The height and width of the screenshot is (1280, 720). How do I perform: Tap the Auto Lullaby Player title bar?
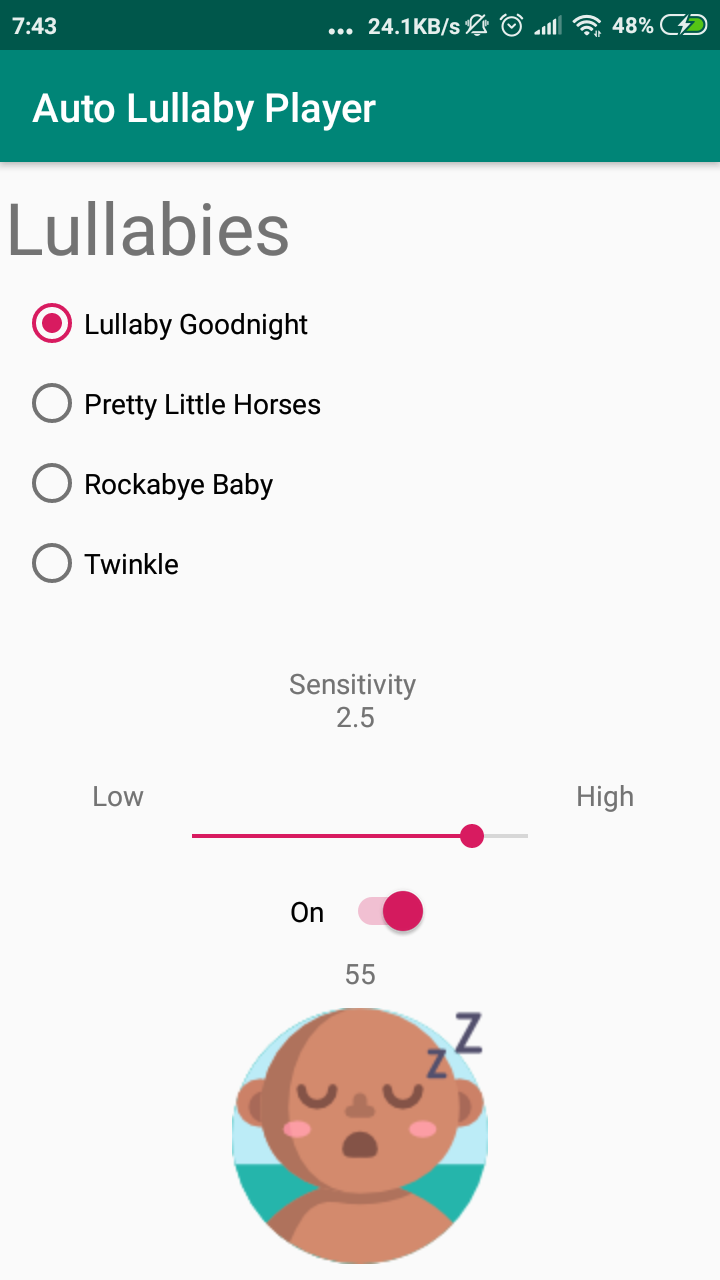coord(204,107)
